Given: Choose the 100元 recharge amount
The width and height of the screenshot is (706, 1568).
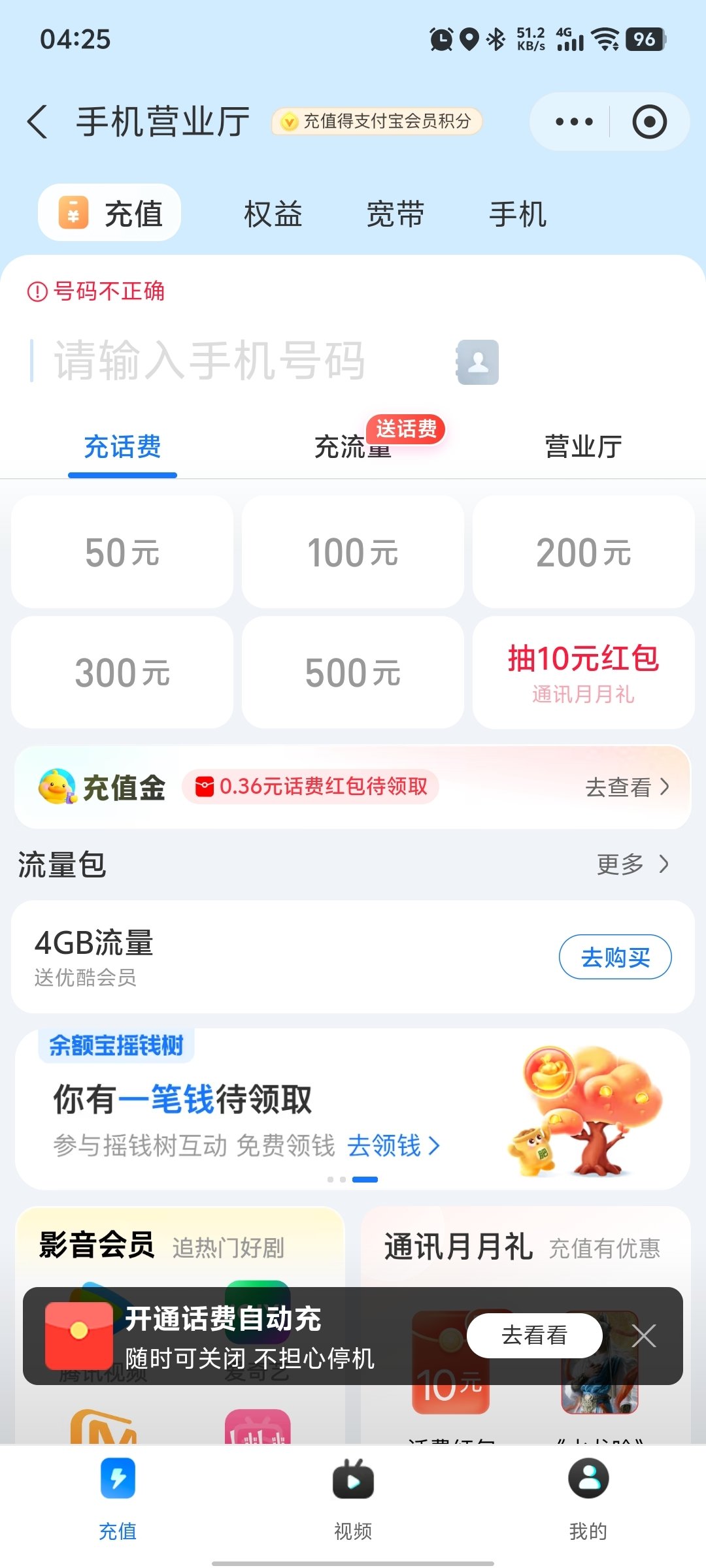Looking at the screenshot, I should click(353, 552).
